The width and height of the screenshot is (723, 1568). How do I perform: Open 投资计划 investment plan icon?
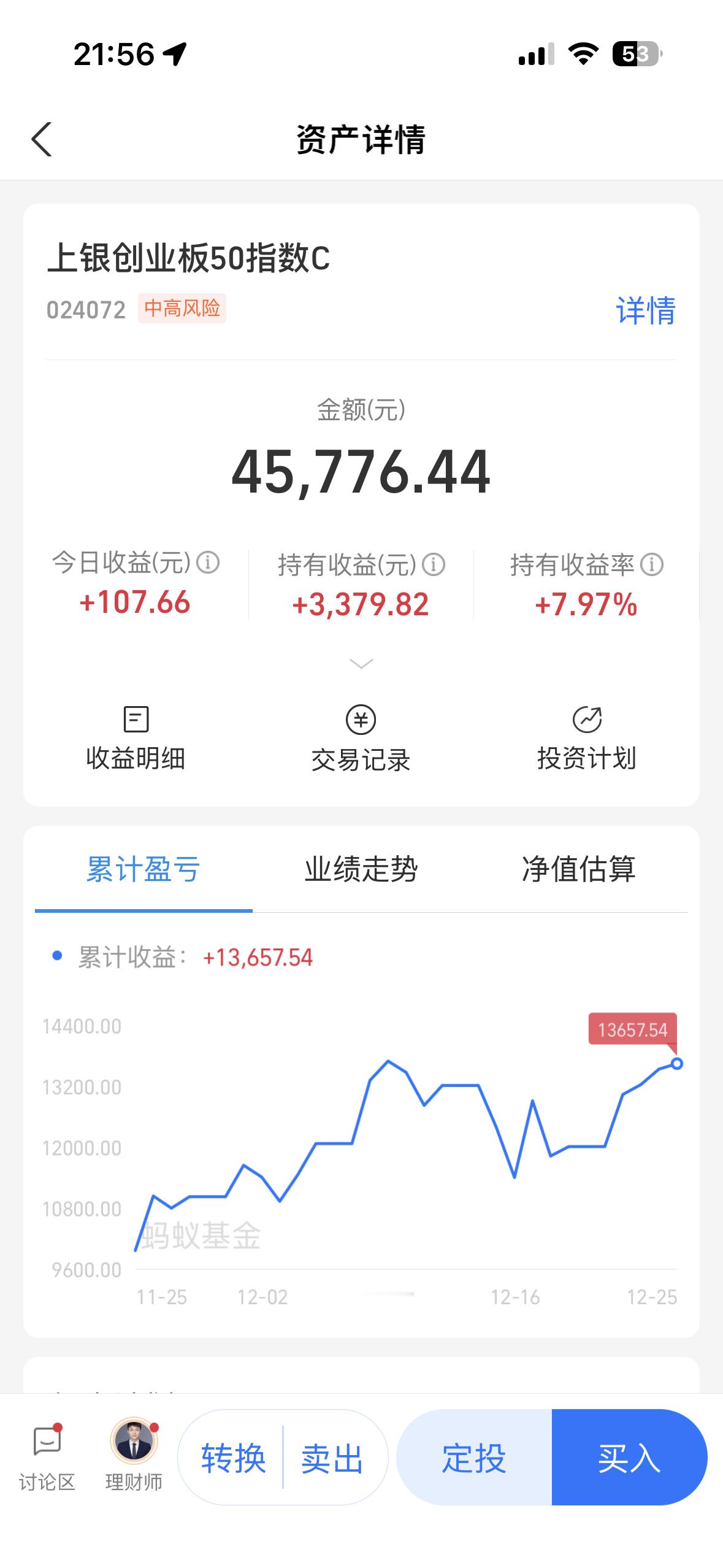tap(586, 736)
